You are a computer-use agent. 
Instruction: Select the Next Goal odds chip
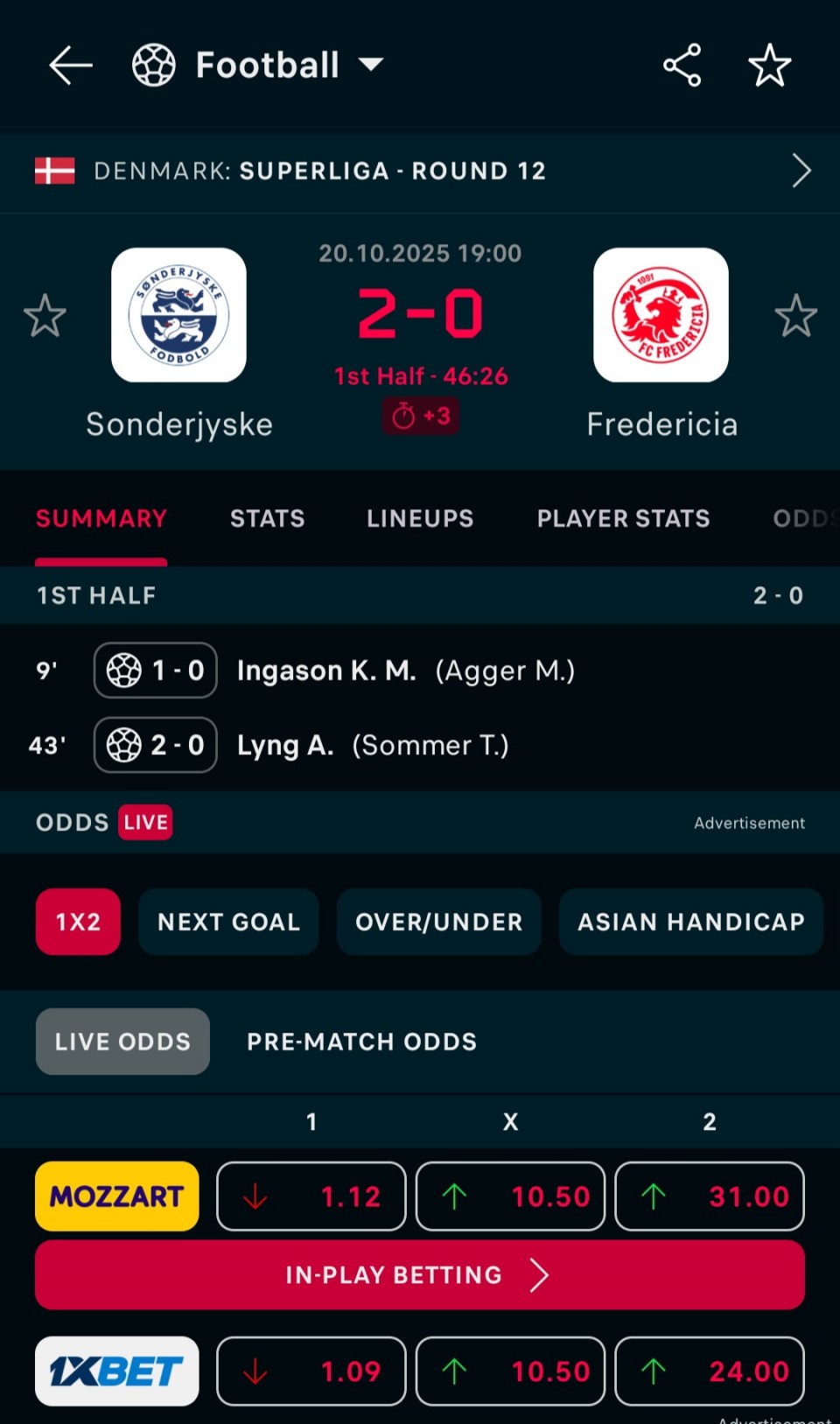point(228,922)
